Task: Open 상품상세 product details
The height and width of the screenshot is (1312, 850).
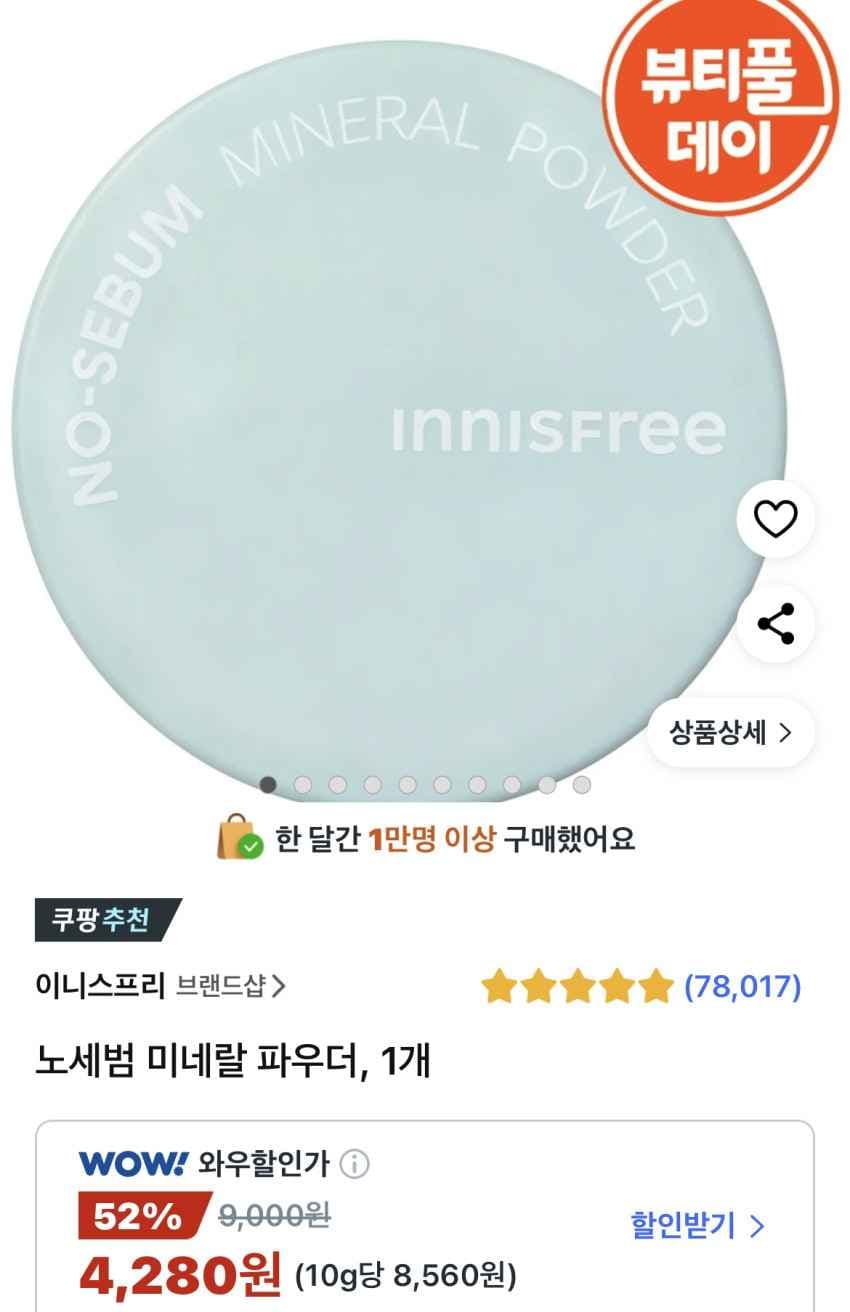Action: point(731,733)
